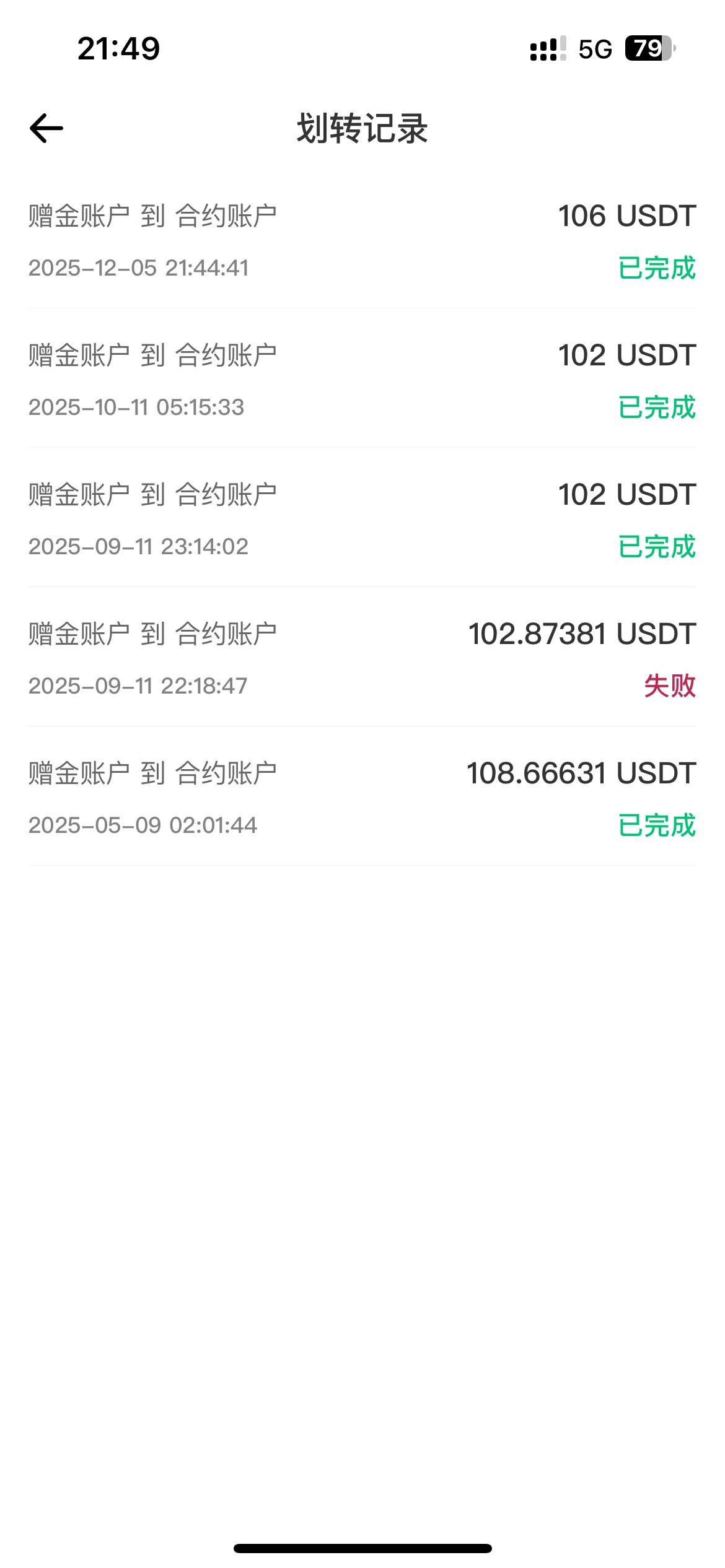Viewport: 725px width, 1568px height.
Task: Go back from the 划转记录 page
Action: click(x=46, y=128)
